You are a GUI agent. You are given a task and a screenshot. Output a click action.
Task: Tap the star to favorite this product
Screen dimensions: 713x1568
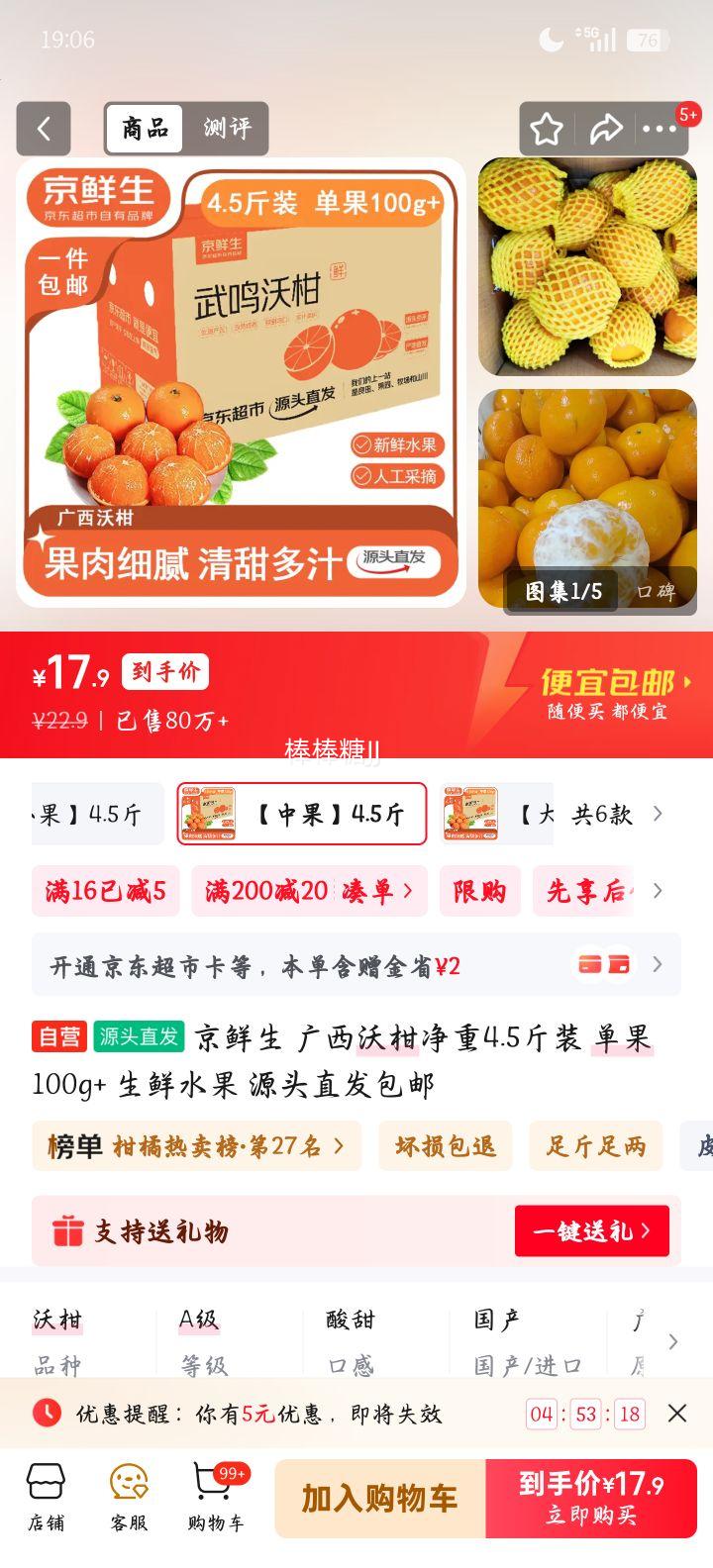click(x=546, y=129)
